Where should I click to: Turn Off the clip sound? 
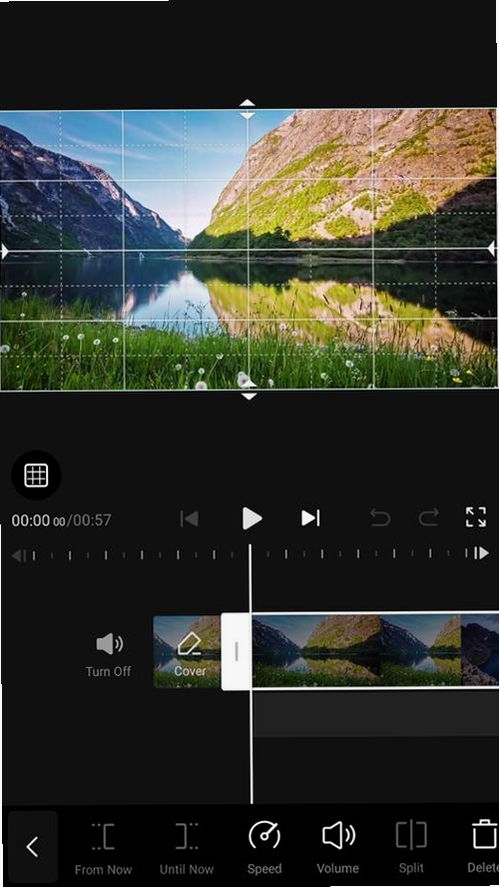coord(109,655)
